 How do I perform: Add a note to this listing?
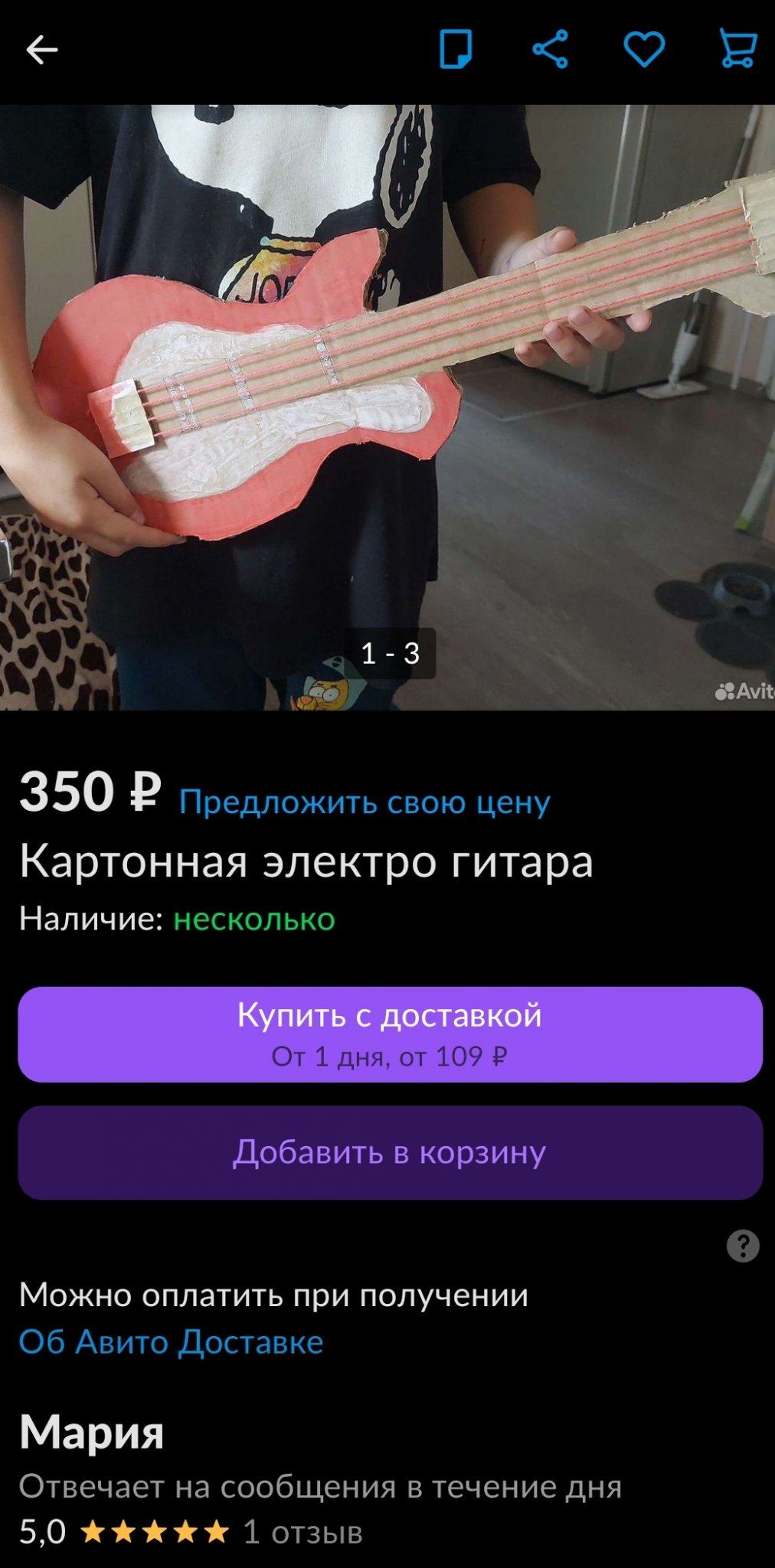(455, 51)
